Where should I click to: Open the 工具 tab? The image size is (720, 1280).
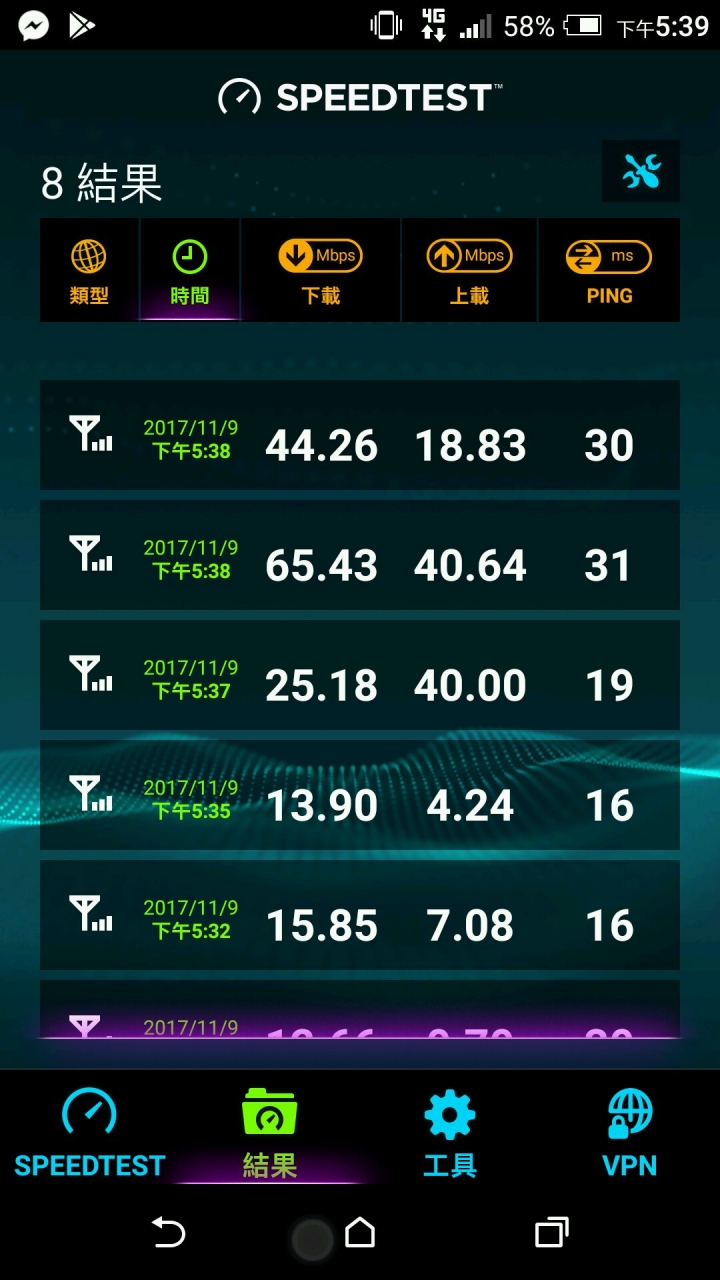point(450,1132)
